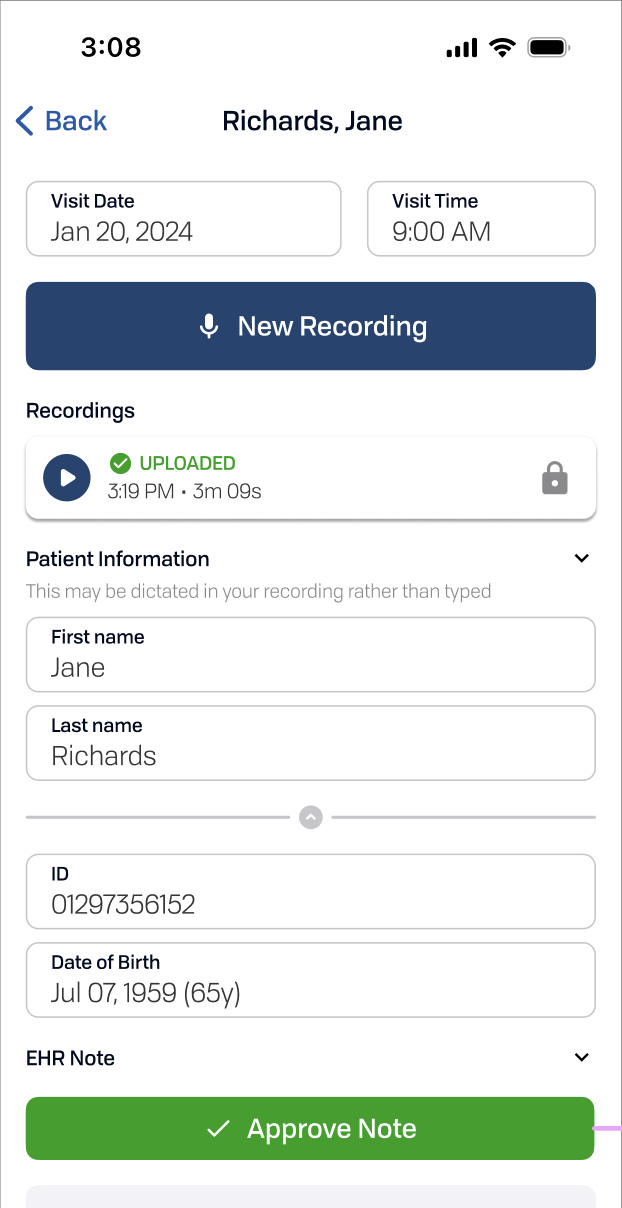Play the uploaded 3:19 PM recording
This screenshot has height=1208, width=622.
[x=67, y=477]
